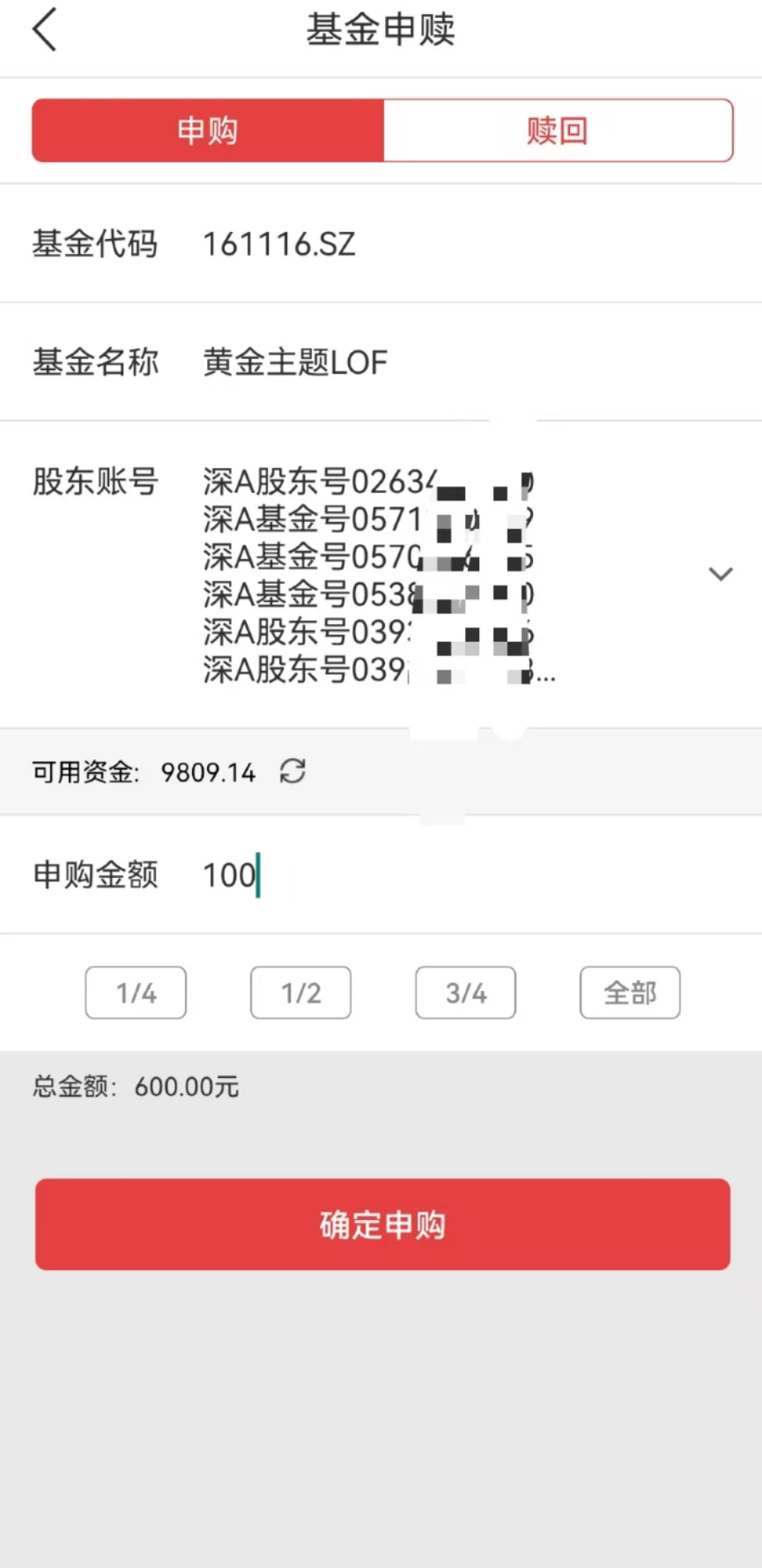Choose the 1/4 amount shortcut
This screenshot has width=762, height=1568.
(x=135, y=992)
